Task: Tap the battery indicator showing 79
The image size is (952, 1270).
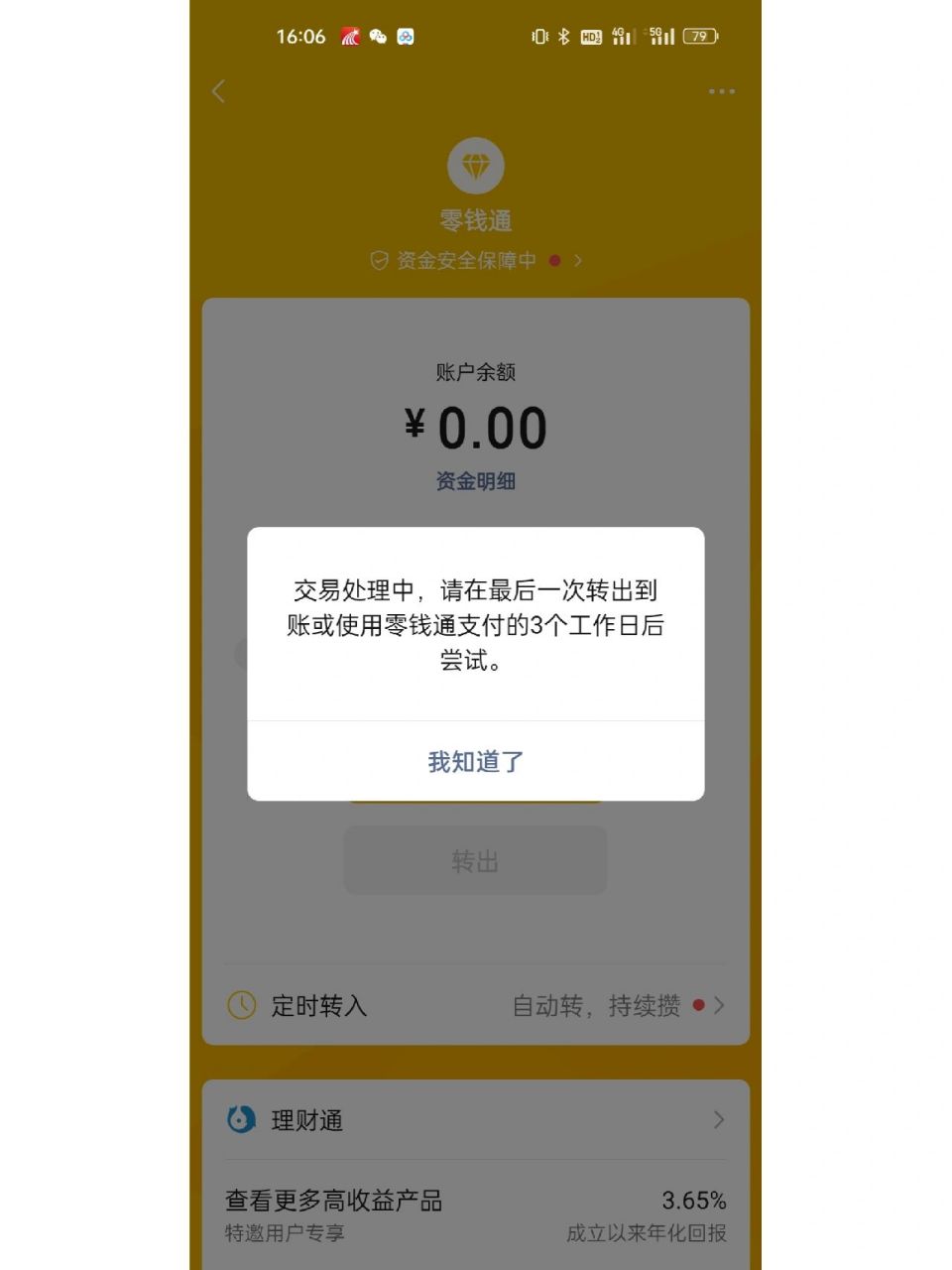Action: (x=698, y=36)
